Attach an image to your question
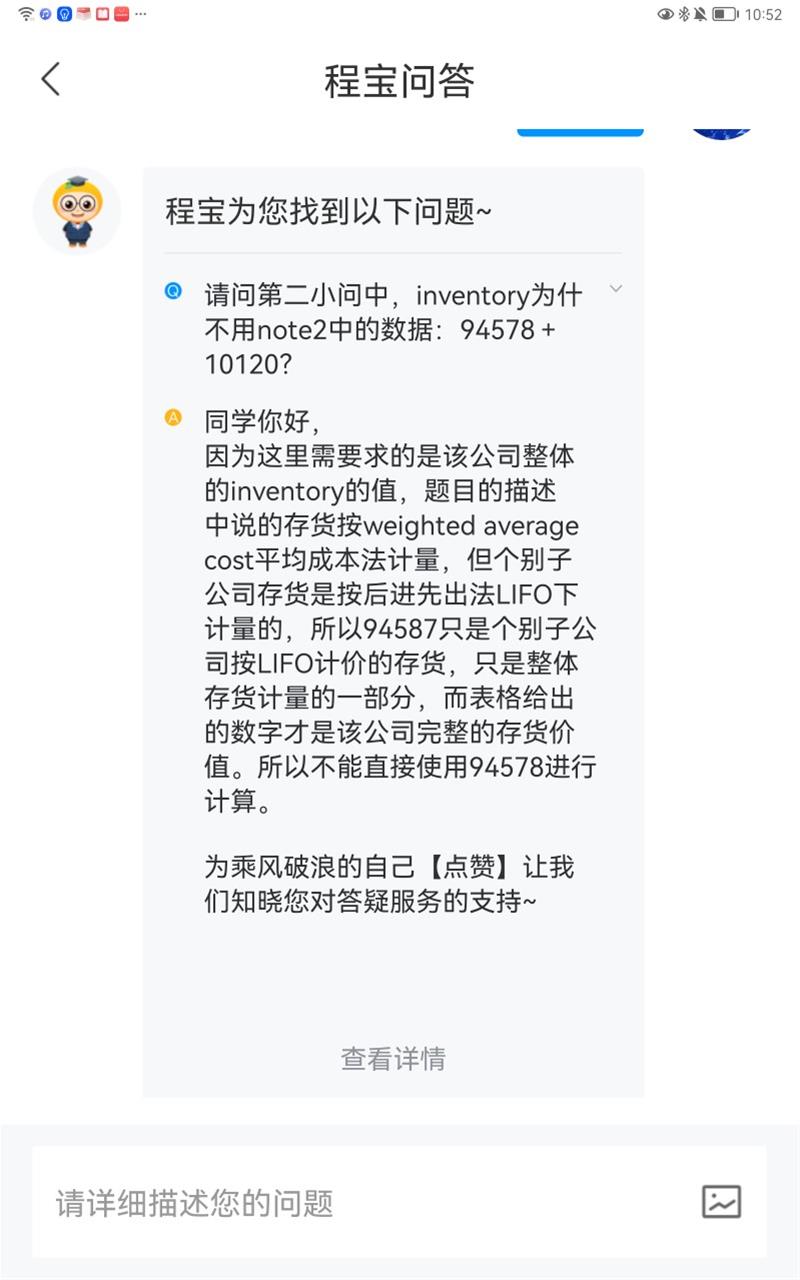The image size is (800, 1280). pyautogui.click(x=721, y=1201)
